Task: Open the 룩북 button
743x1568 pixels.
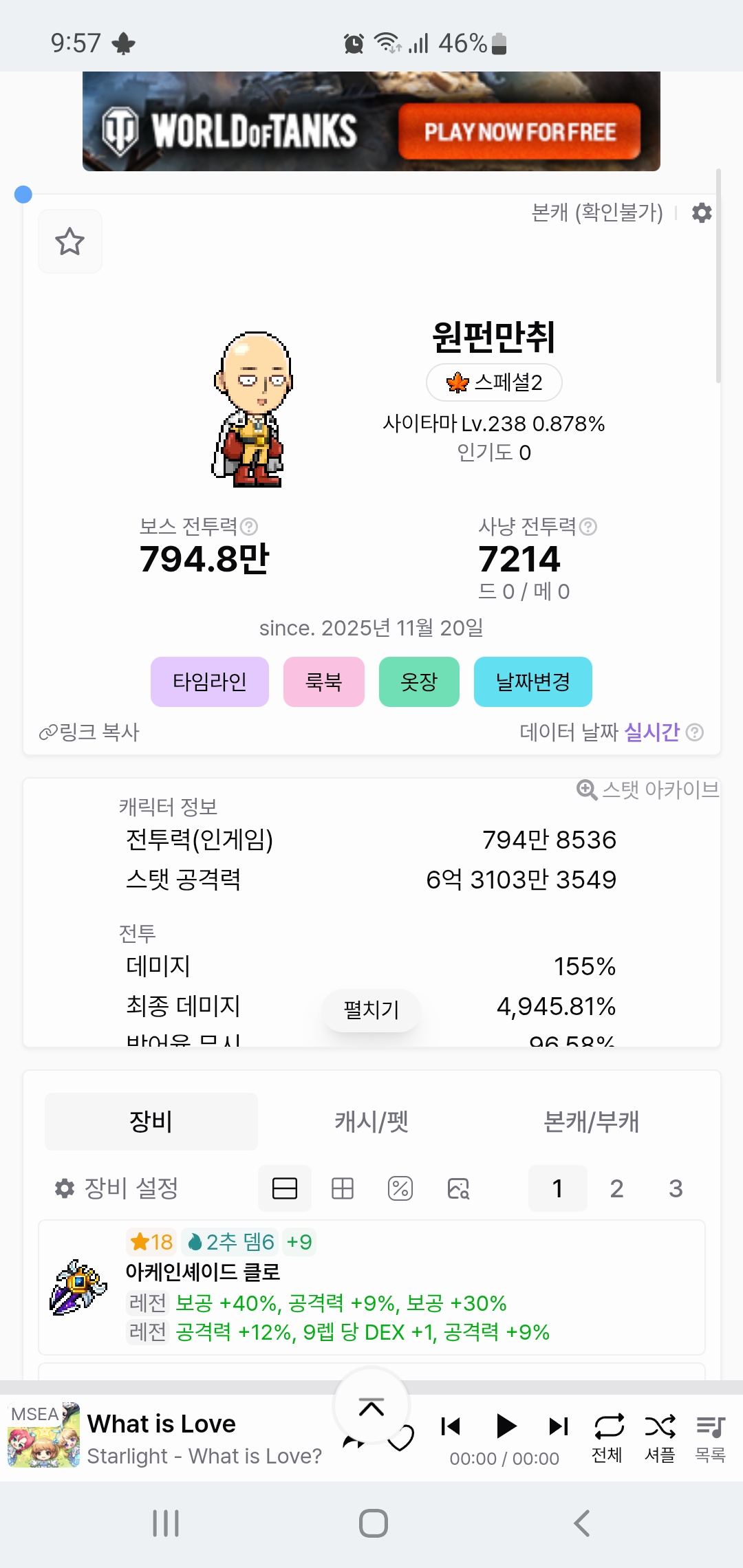Action: coord(324,682)
